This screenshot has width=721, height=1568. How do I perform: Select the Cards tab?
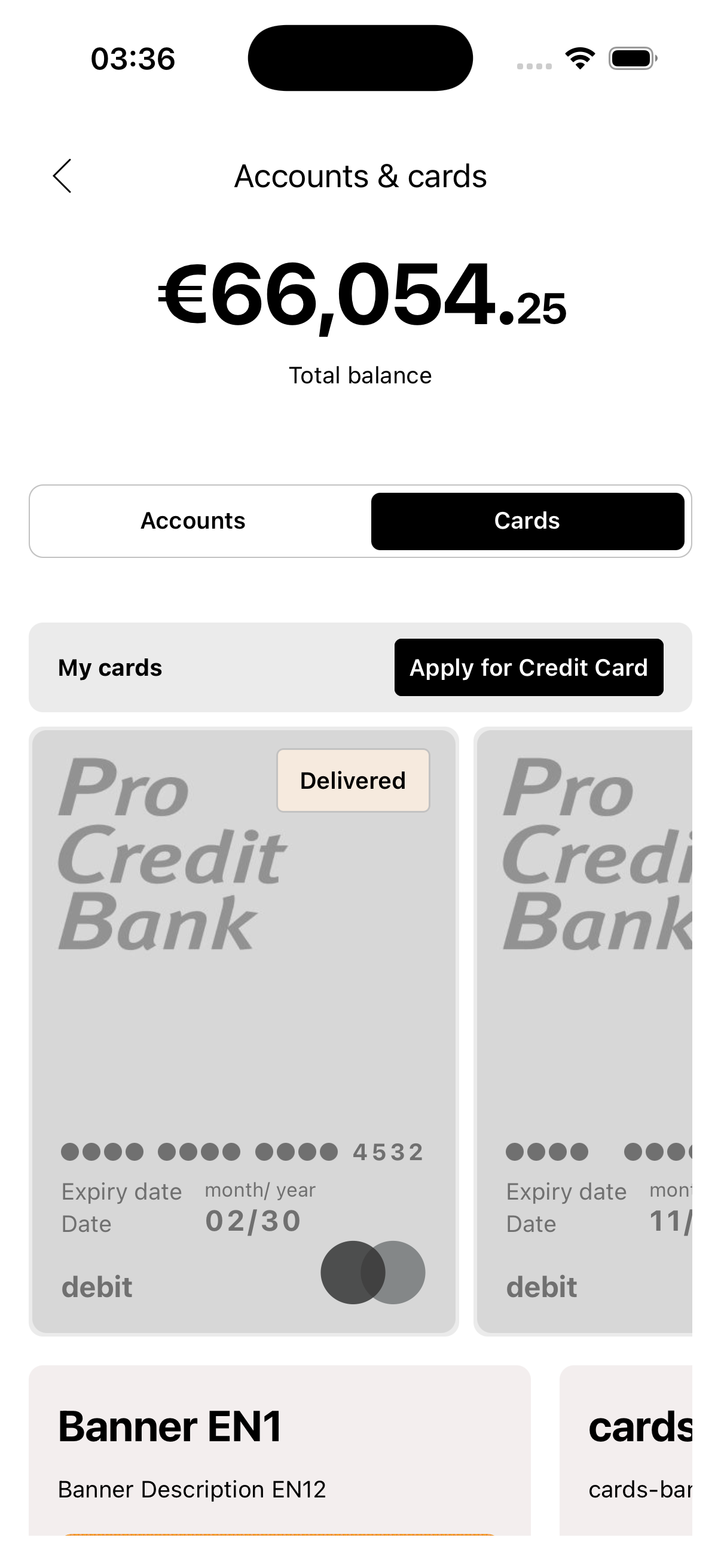coord(527,521)
